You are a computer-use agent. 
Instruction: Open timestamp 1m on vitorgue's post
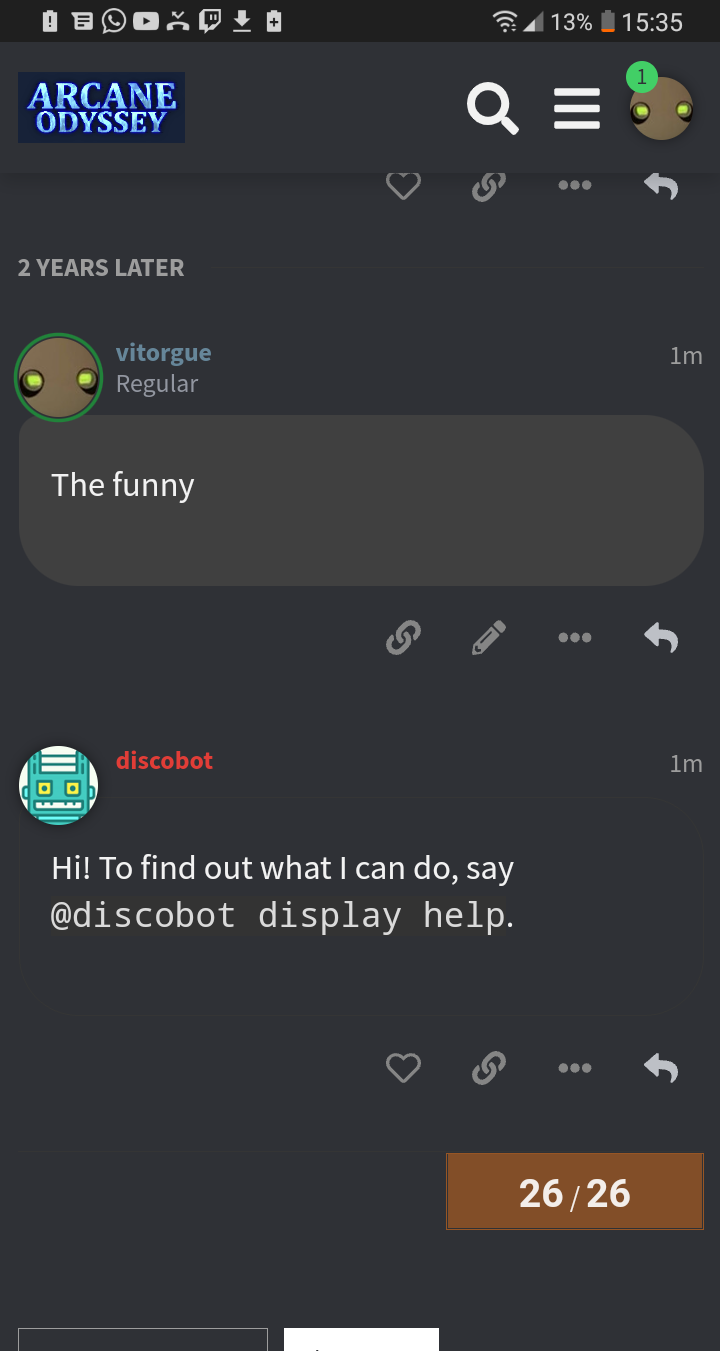pyautogui.click(x=686, y=356)
